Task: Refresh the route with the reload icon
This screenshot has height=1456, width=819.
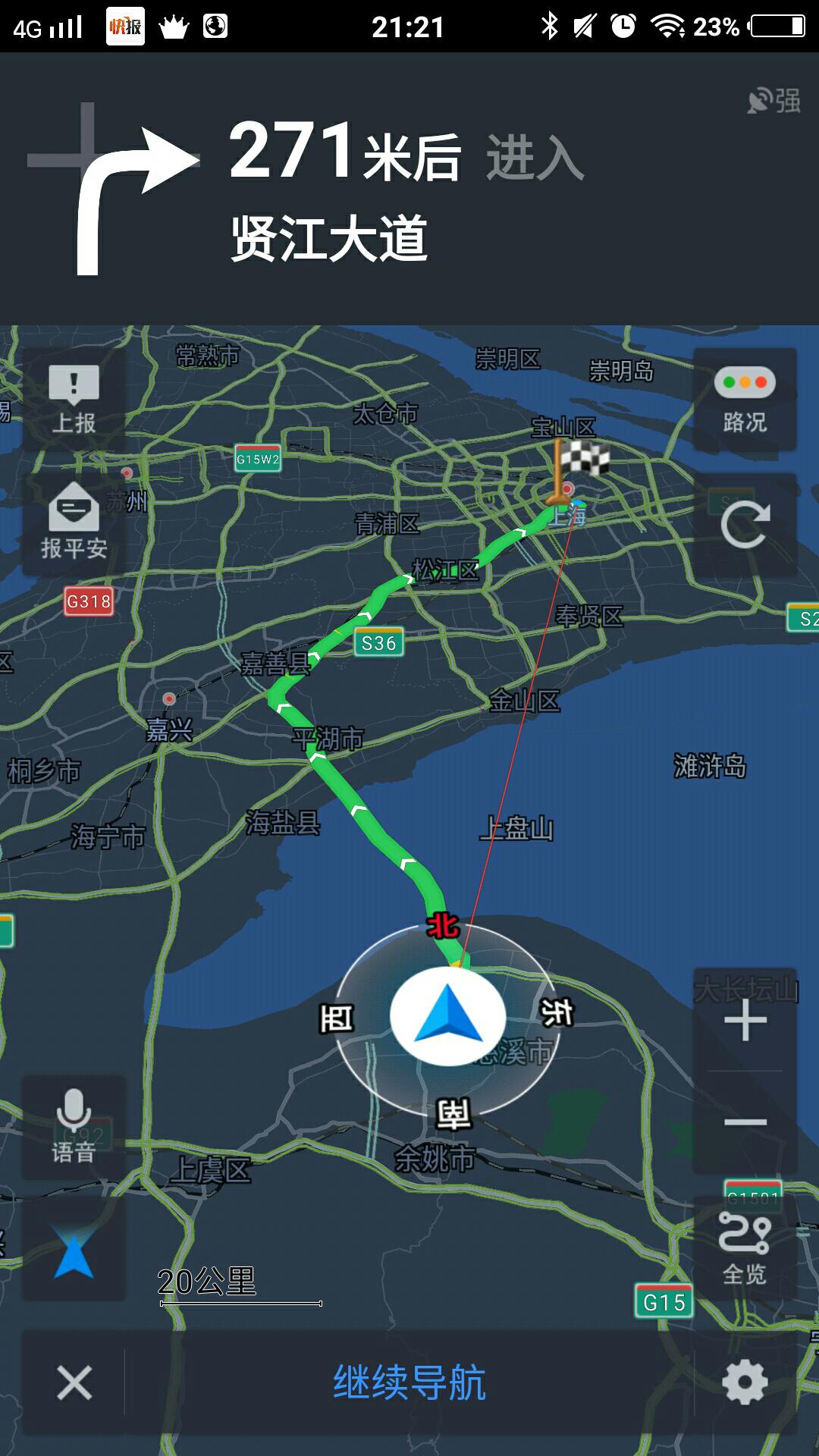Action: coord(745,524)
